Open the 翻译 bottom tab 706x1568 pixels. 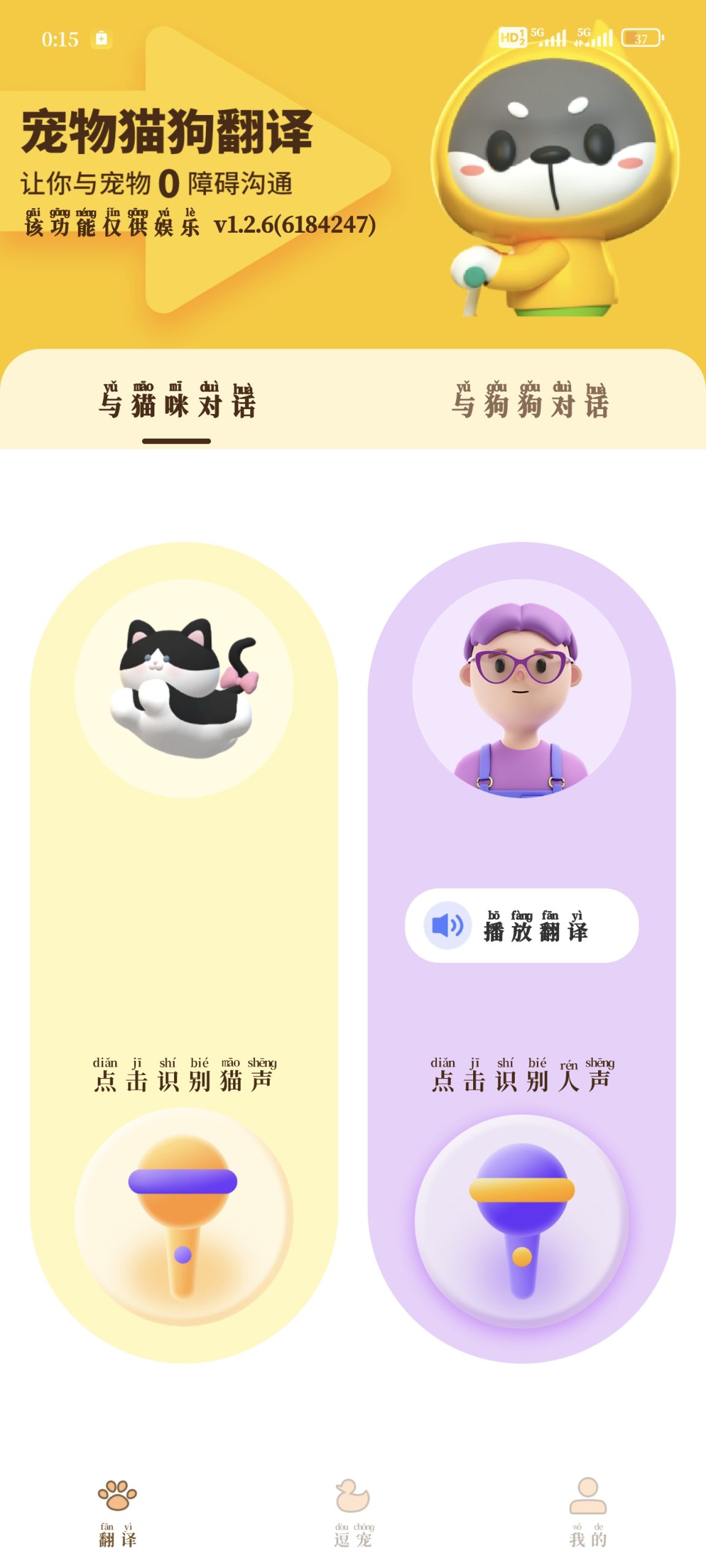pyautogui.click(x=118, y=1512)
